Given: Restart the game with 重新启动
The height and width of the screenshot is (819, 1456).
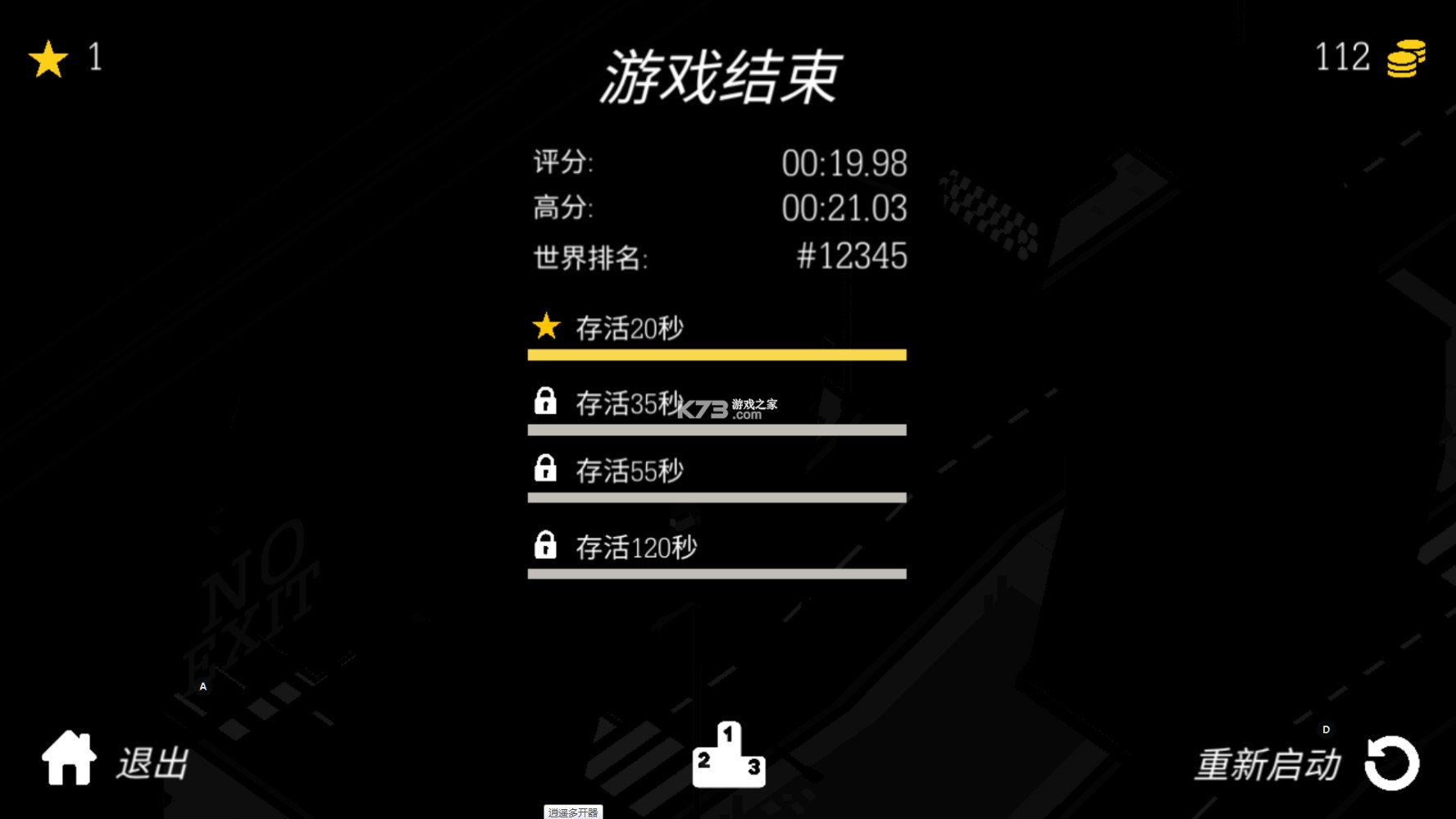Looking at the screenshot, I should pos(1307,763).
